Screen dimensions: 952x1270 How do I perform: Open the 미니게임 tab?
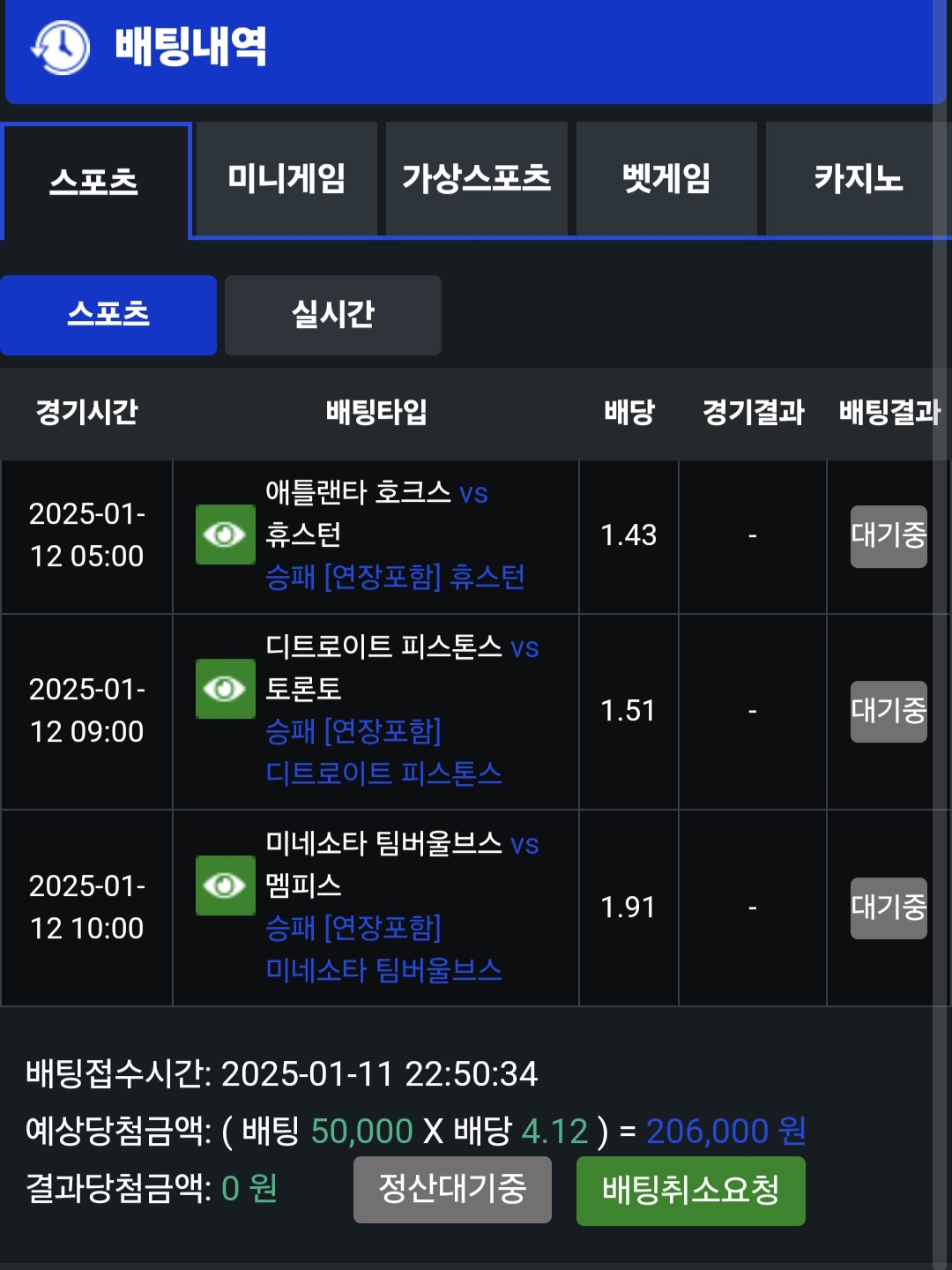coord(286,179)
